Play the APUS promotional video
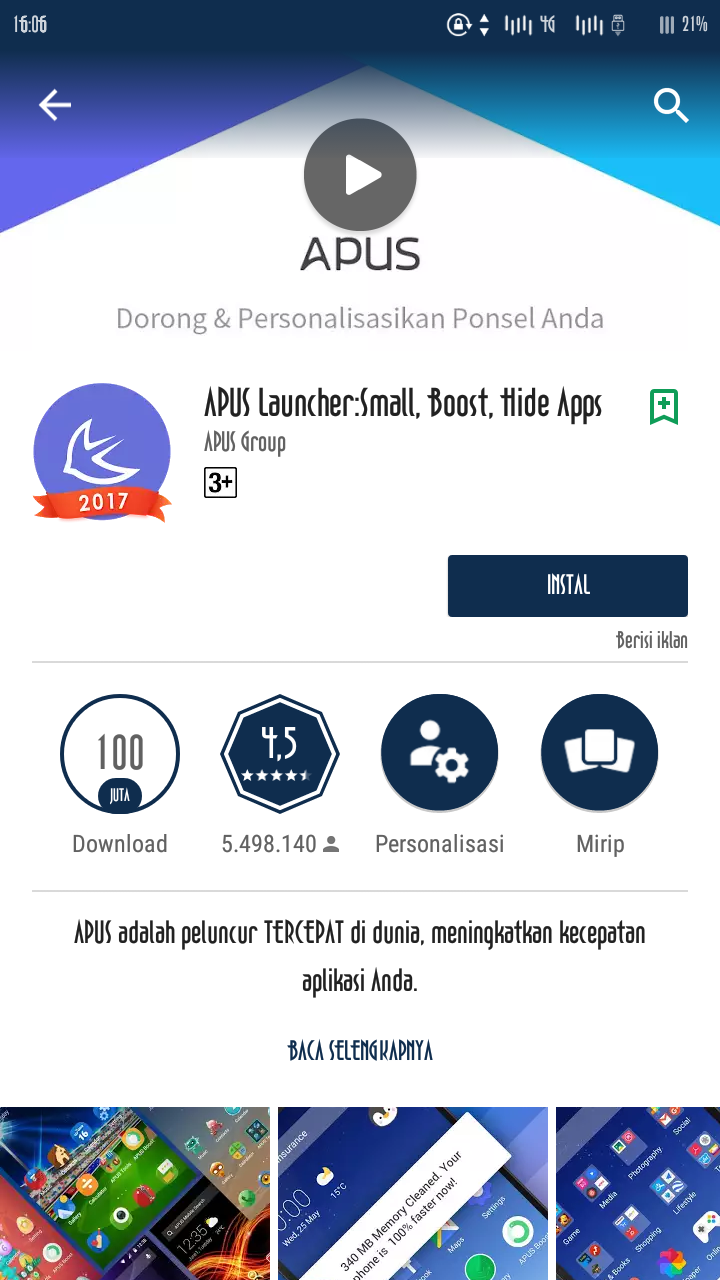720x1280 pixels. (360, 174)
